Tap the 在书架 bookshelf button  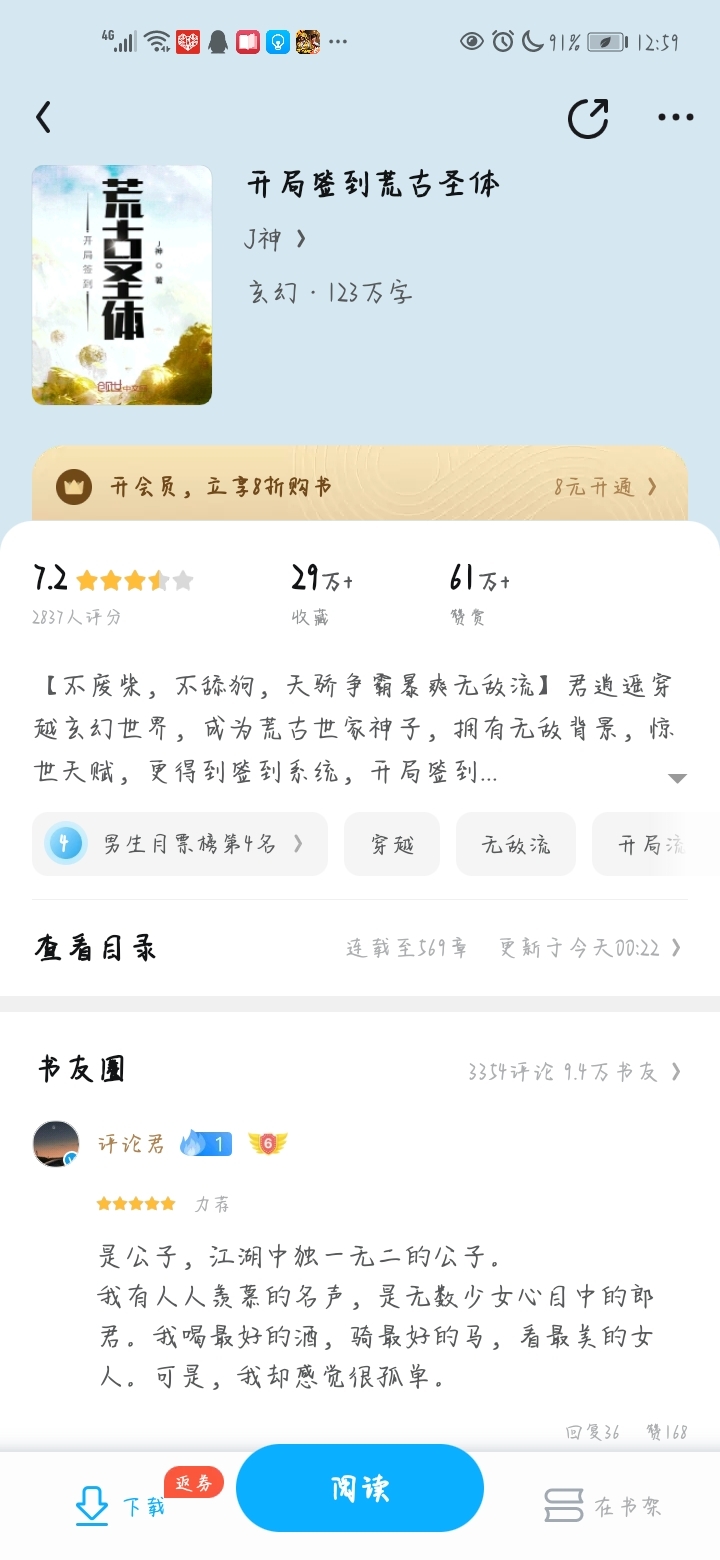coord(603,1505)
